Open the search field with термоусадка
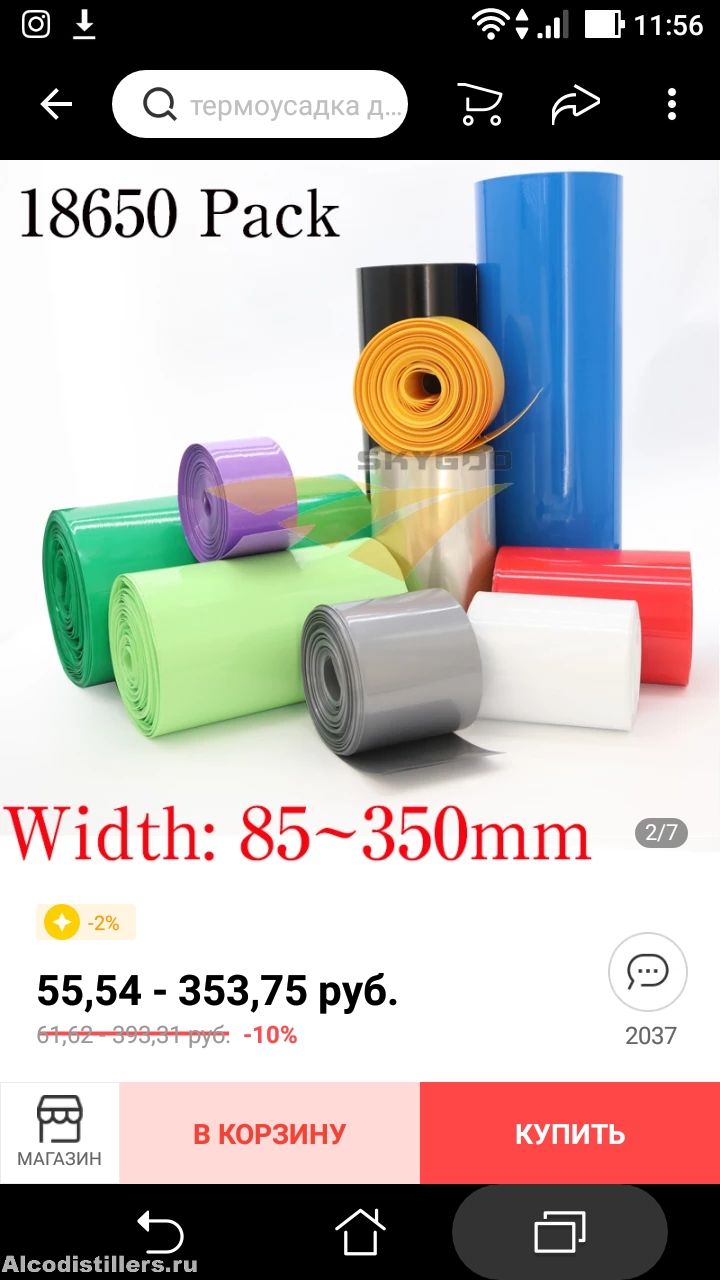This screenshot has width=720, height=1280. [x=260, y=104]
